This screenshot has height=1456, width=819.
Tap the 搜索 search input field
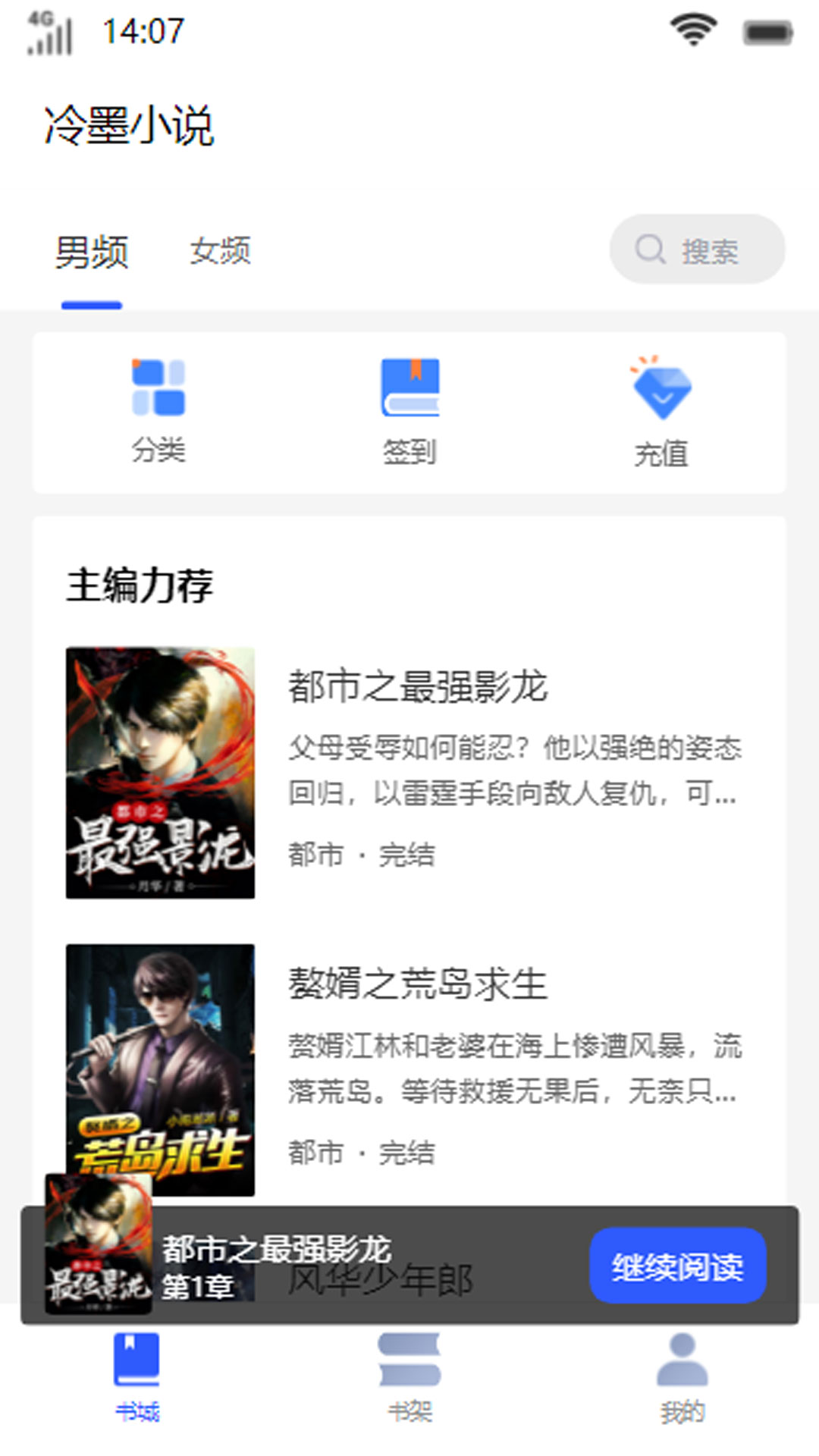click(713, 248)
